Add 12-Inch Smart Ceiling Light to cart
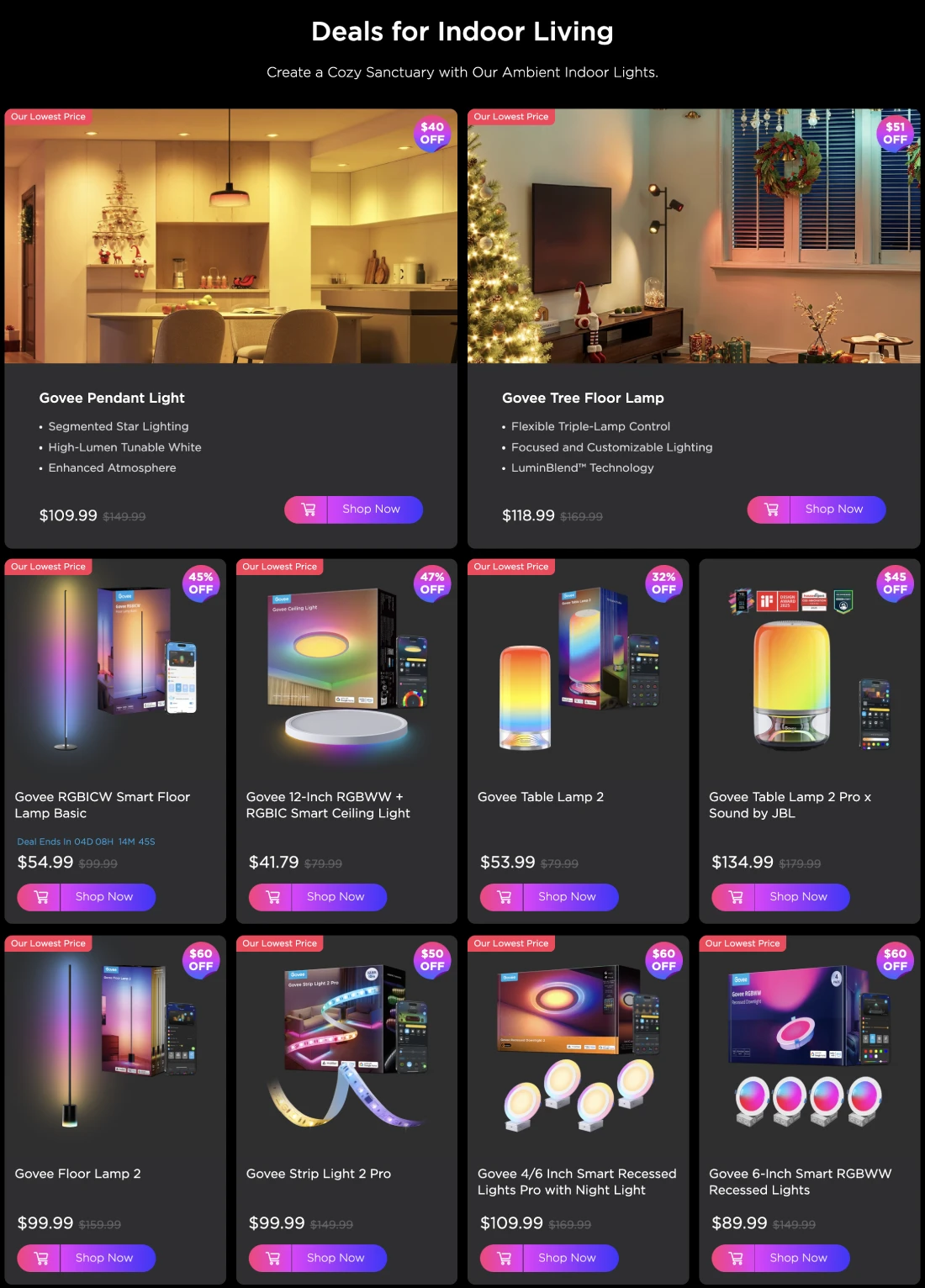The height and width of the screenshot is (1288, 925). (x=272, y=897)
